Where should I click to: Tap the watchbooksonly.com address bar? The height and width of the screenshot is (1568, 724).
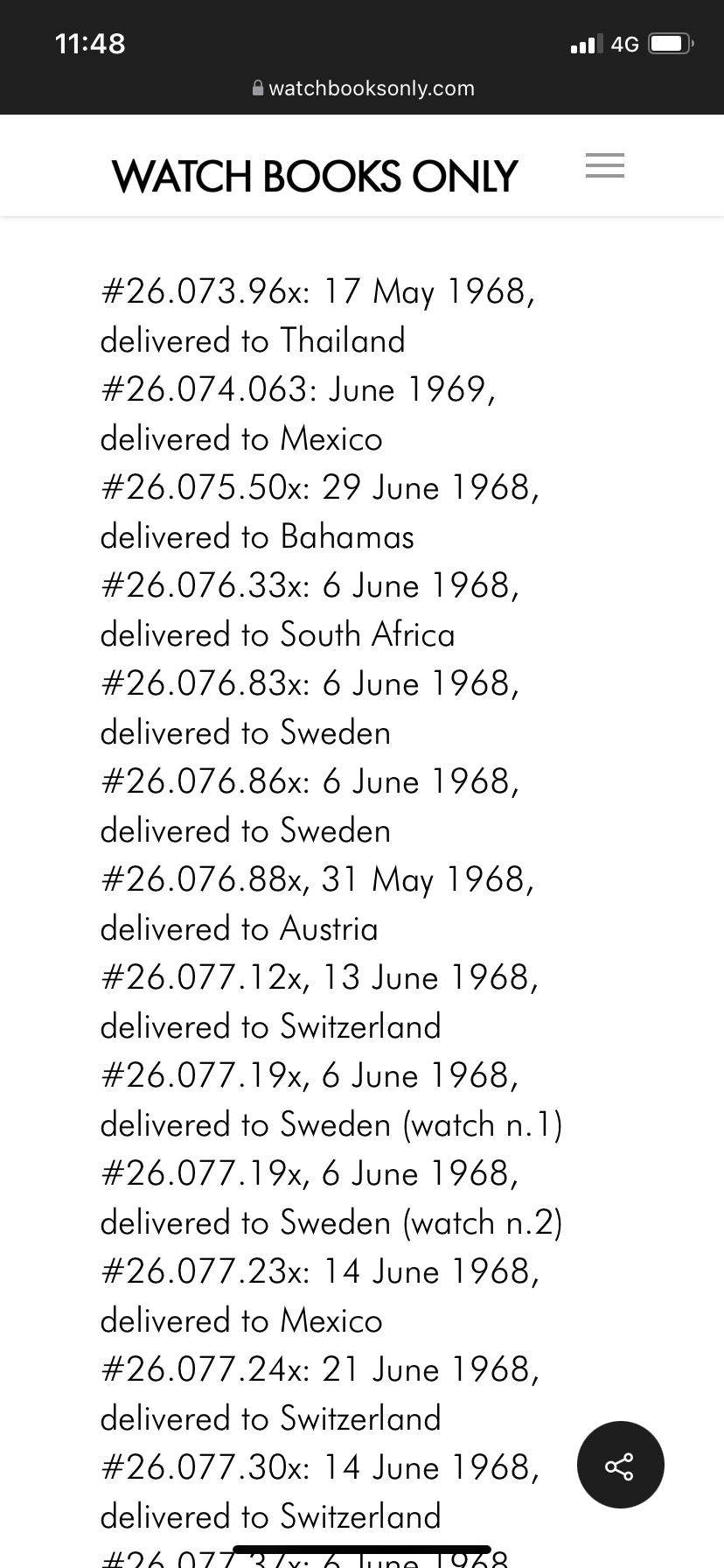pos(362,88)
